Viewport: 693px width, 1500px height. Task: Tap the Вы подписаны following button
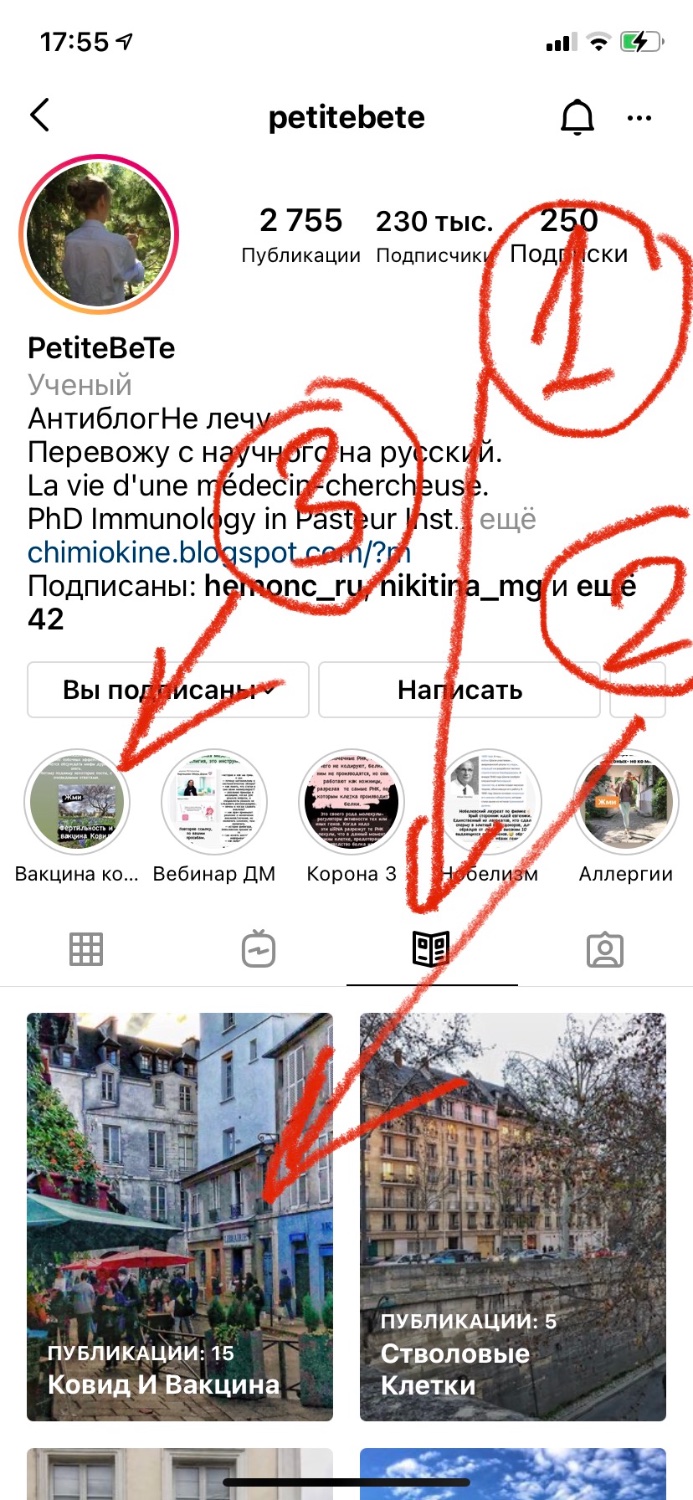(x=168, y=690)
